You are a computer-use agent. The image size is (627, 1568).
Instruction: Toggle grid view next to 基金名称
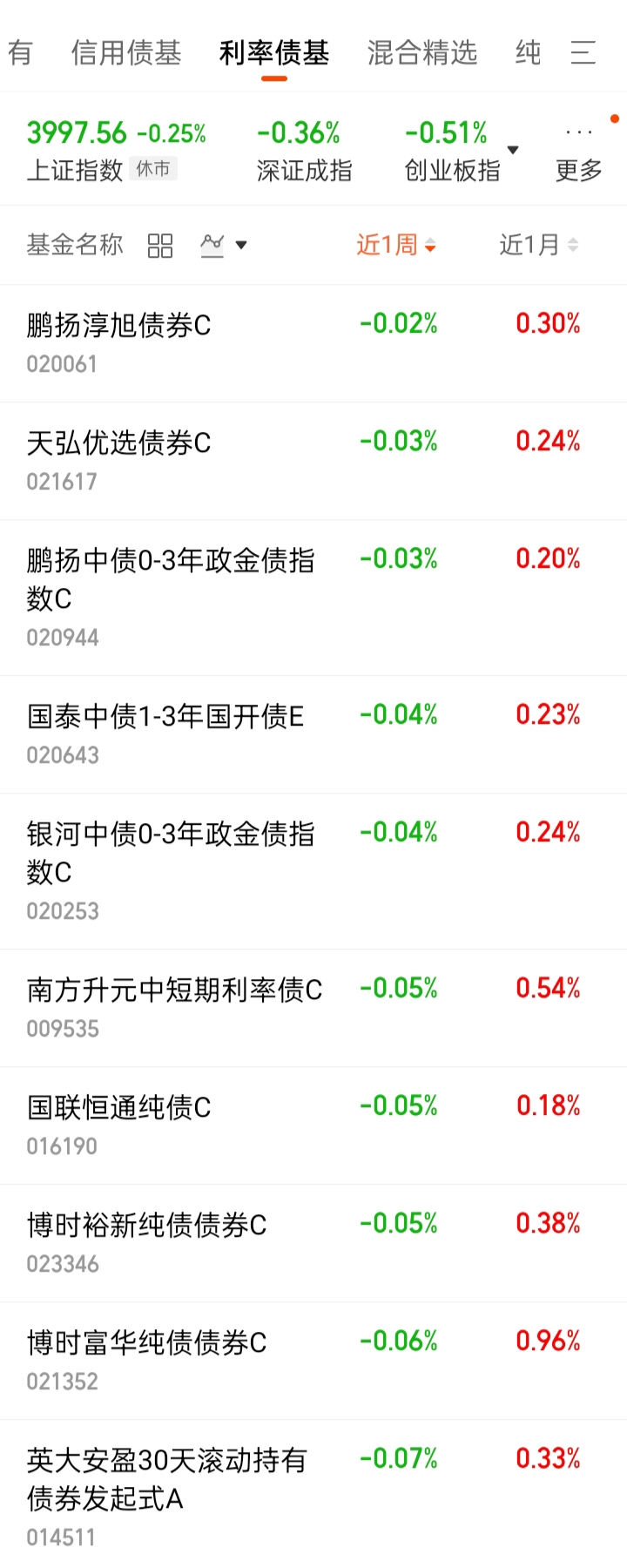click(160, 246)
